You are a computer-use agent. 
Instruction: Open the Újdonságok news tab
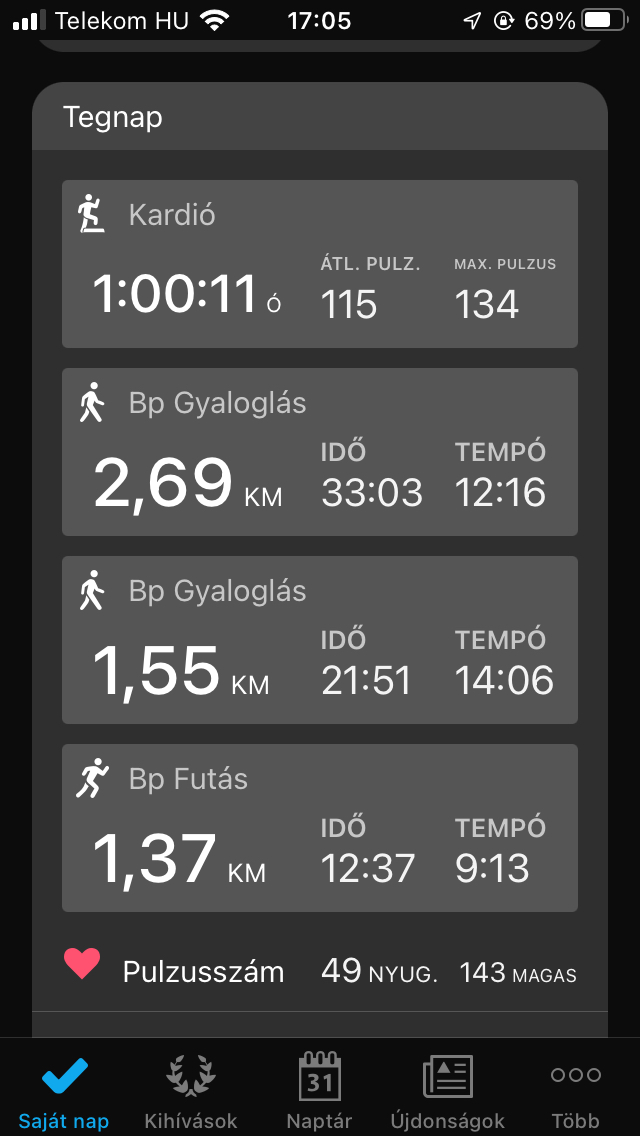(447, 1090)
